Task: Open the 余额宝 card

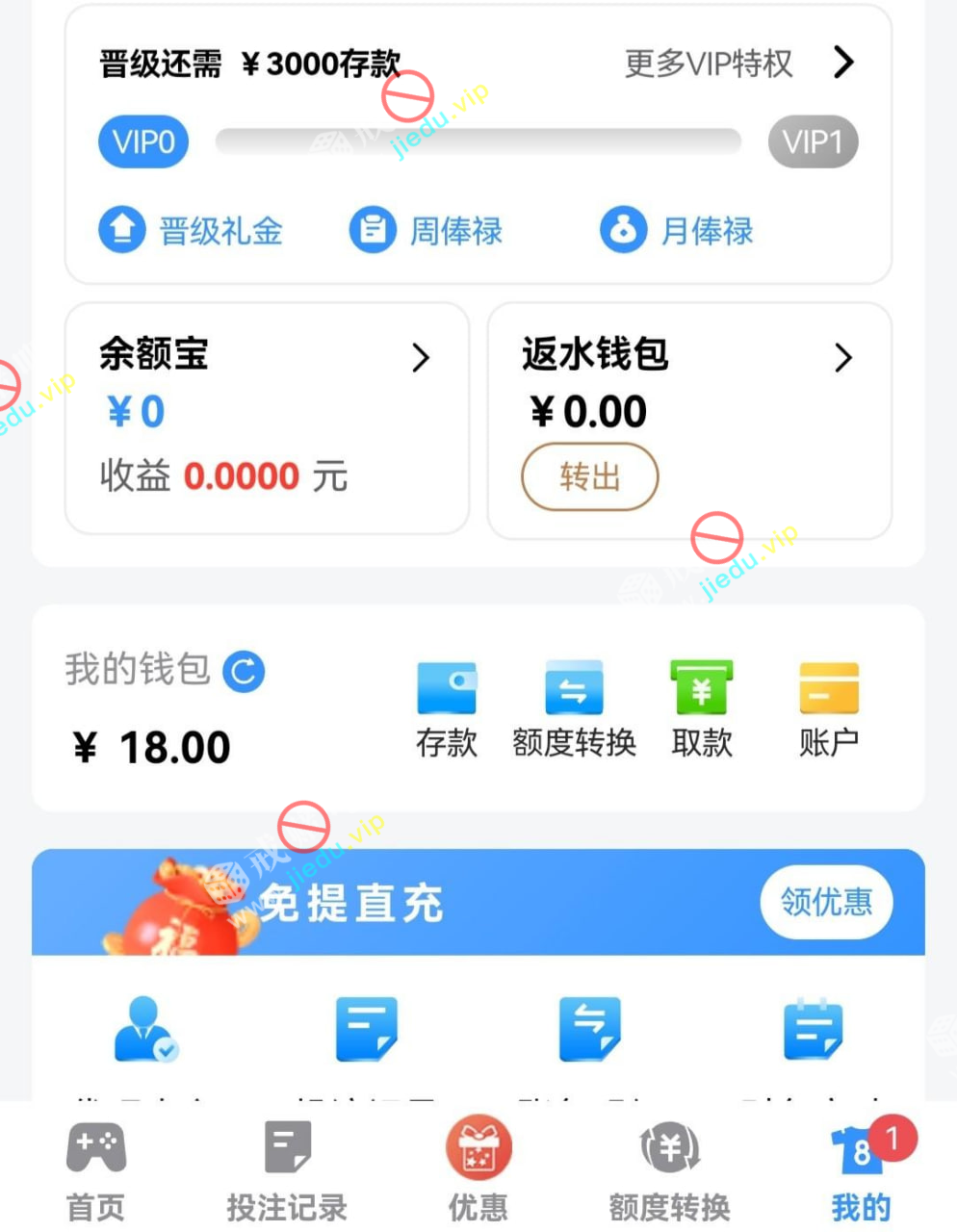Action: tap(267, 417)
